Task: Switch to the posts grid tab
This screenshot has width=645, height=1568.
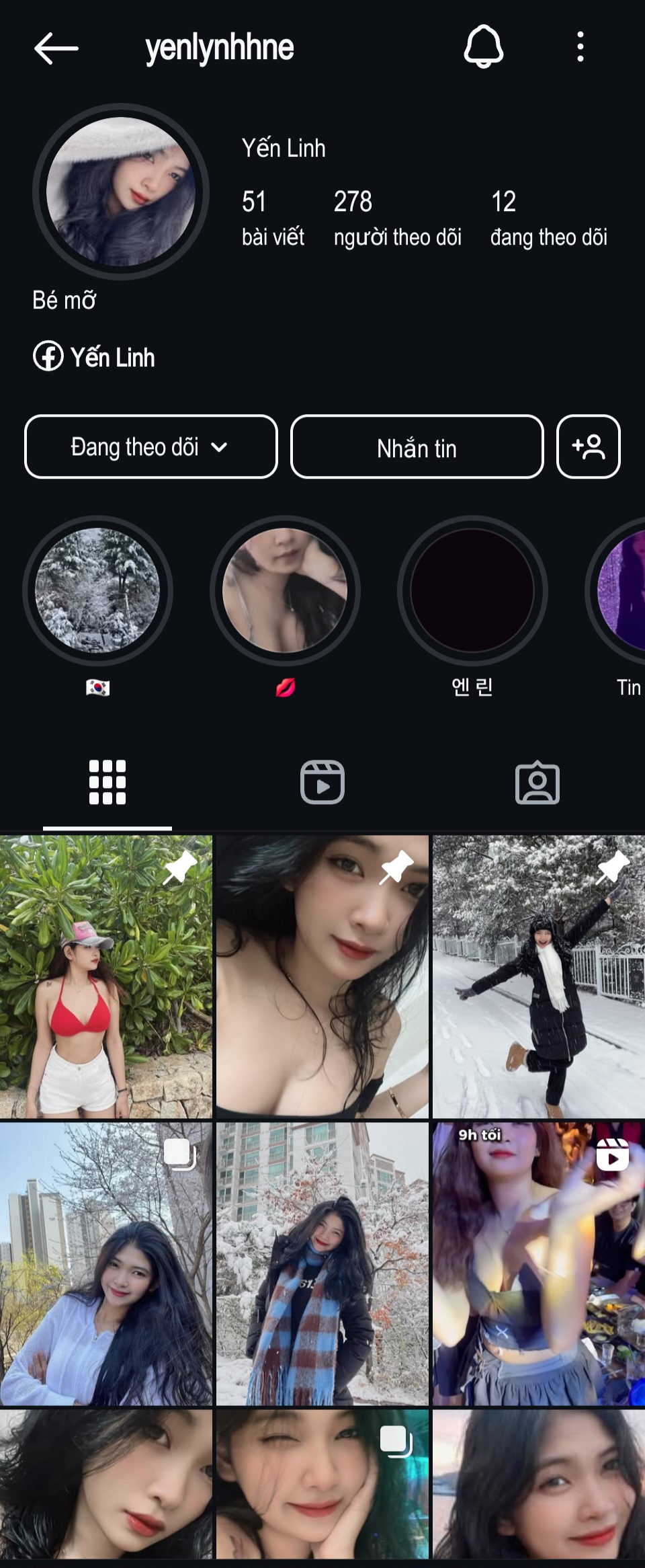Action: click(107, 782)
